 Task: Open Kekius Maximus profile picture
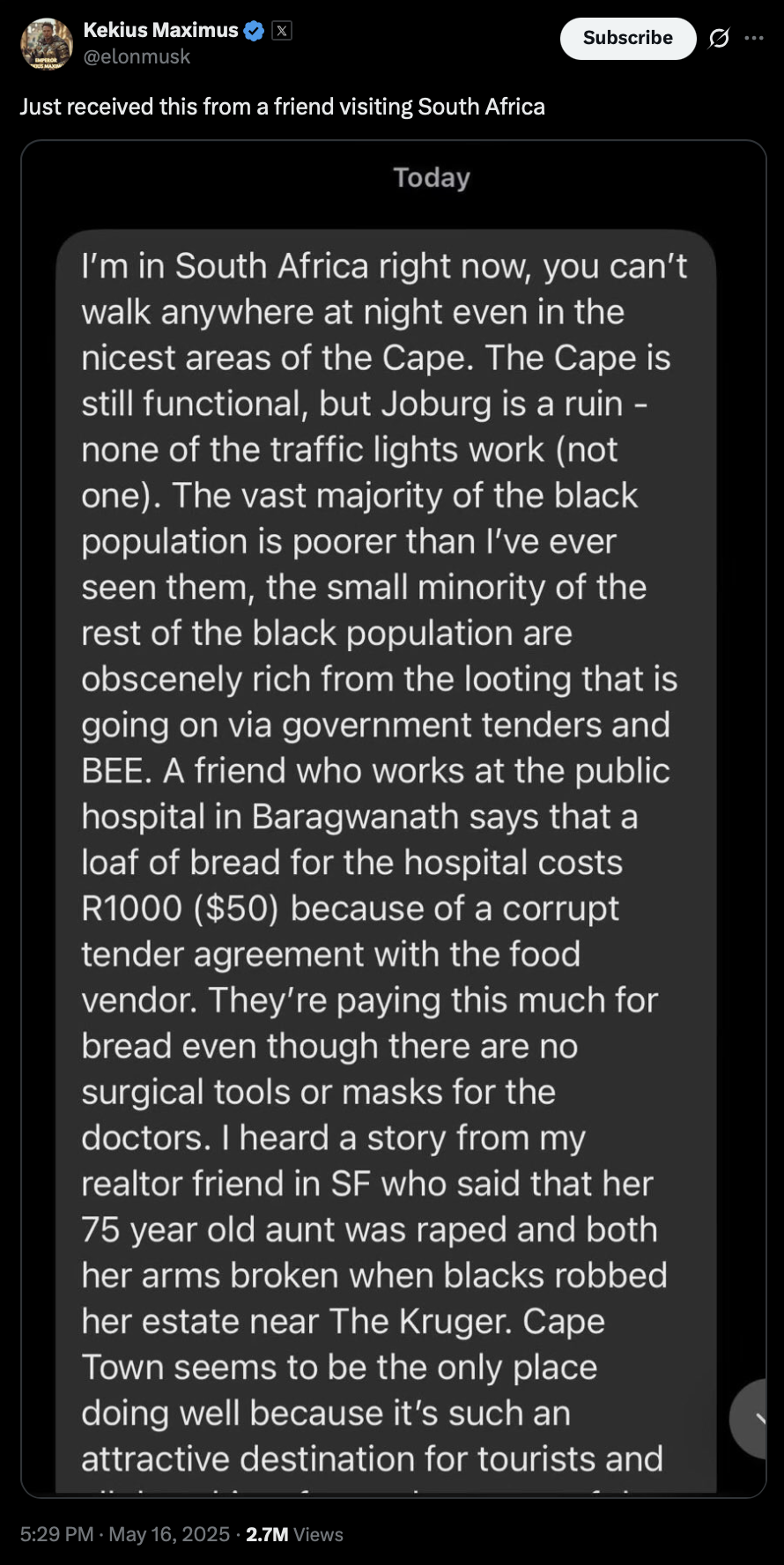(x=46, y=43)
